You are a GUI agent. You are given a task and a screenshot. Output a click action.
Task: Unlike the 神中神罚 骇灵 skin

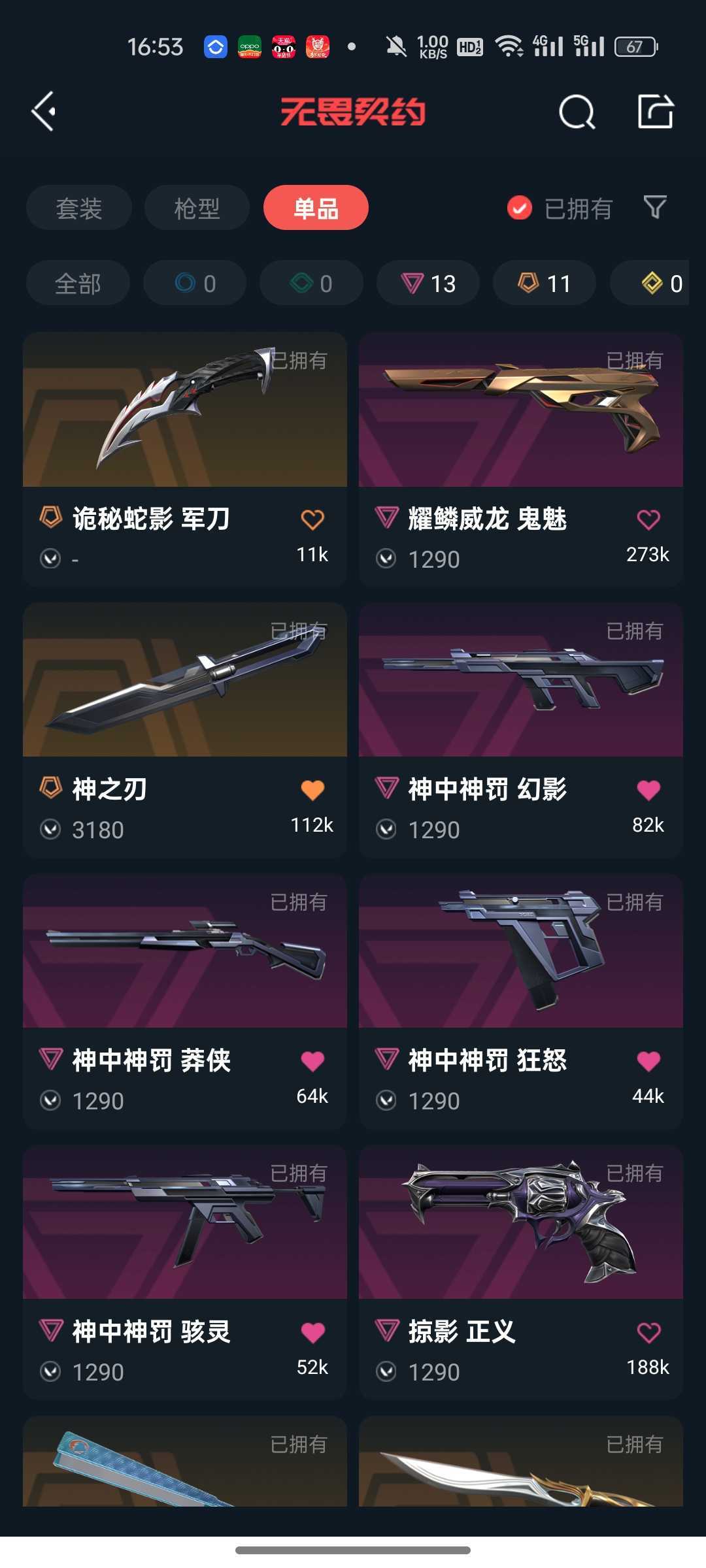pyautogui.click(x=312, y=1333)
